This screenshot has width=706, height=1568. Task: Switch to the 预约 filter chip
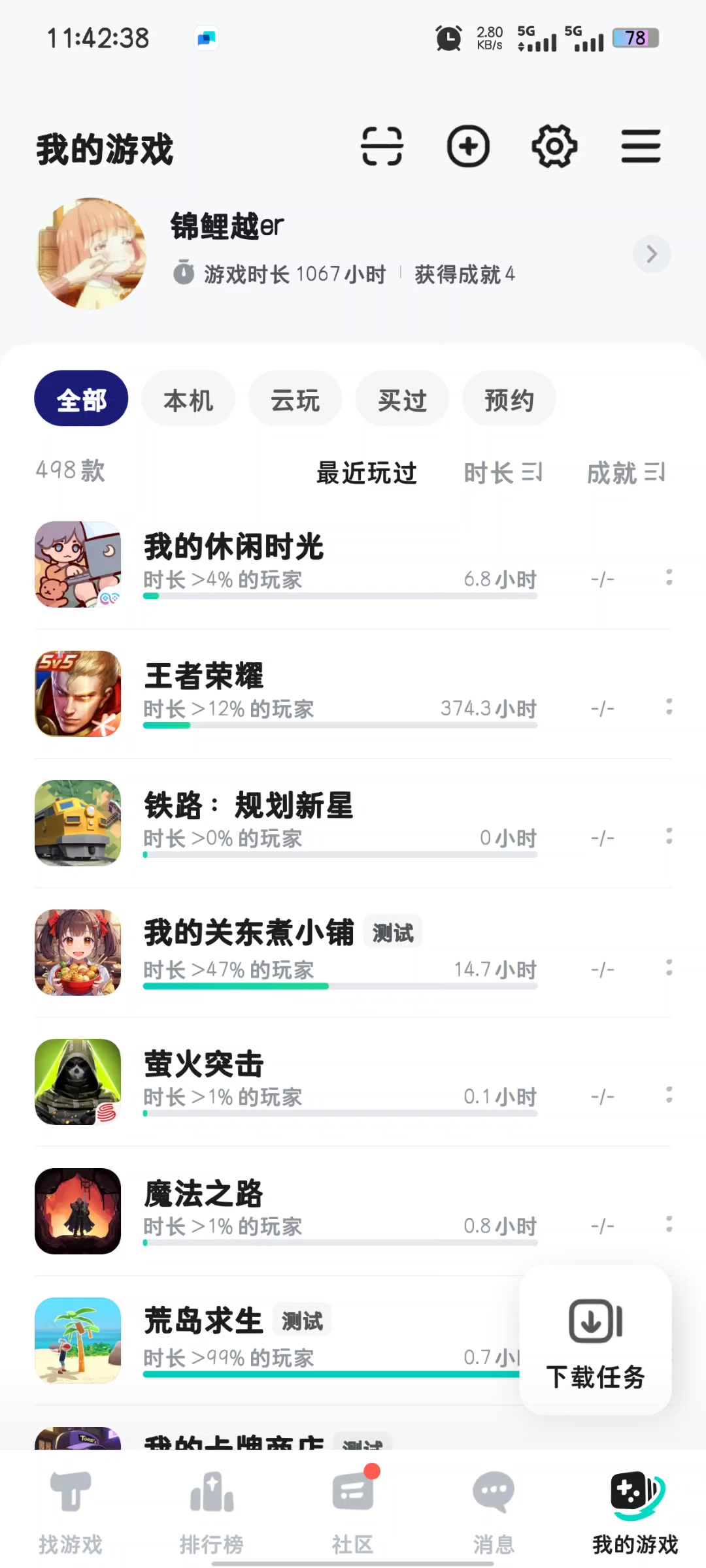(x=509, y=399)
